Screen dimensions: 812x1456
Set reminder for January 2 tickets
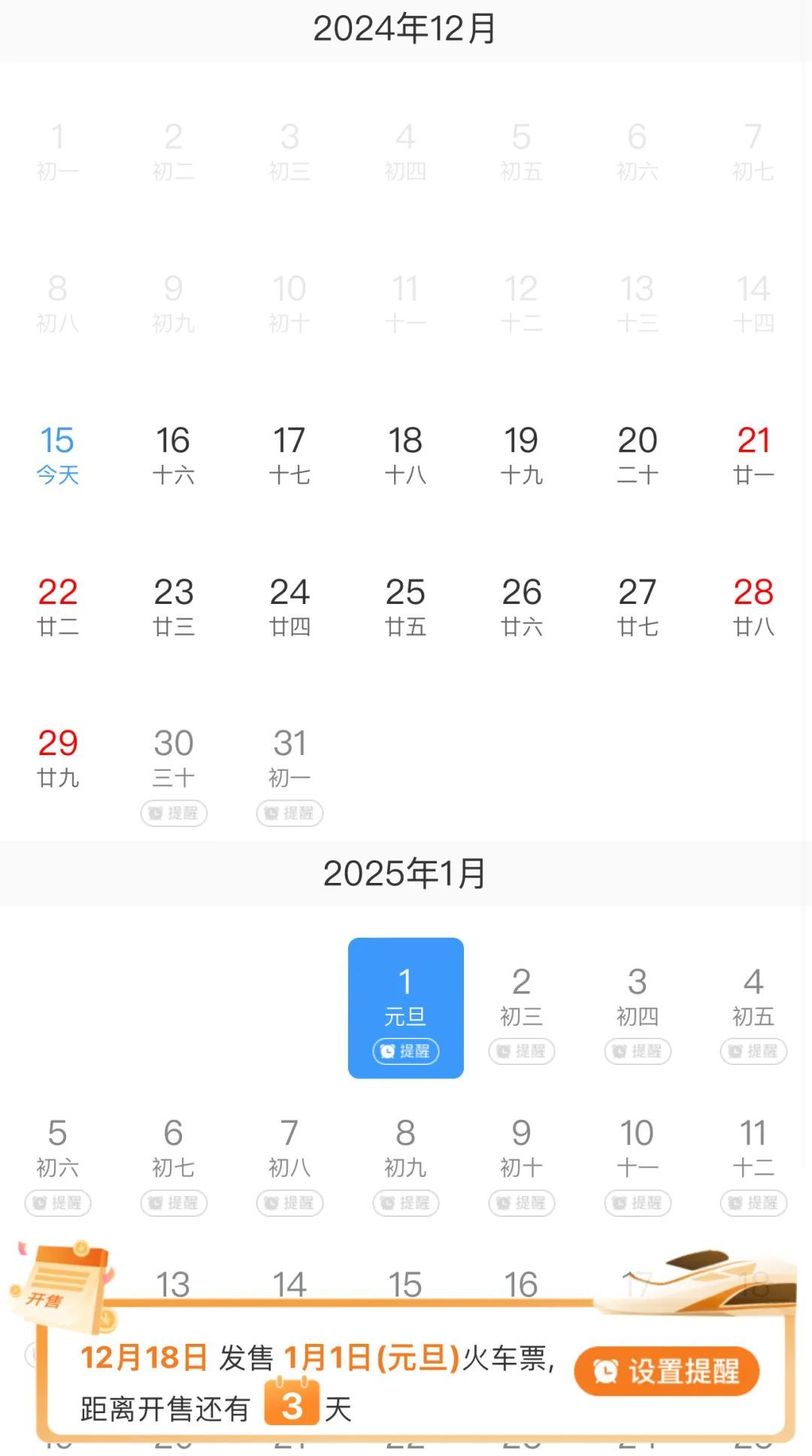tap(522, 1051)
